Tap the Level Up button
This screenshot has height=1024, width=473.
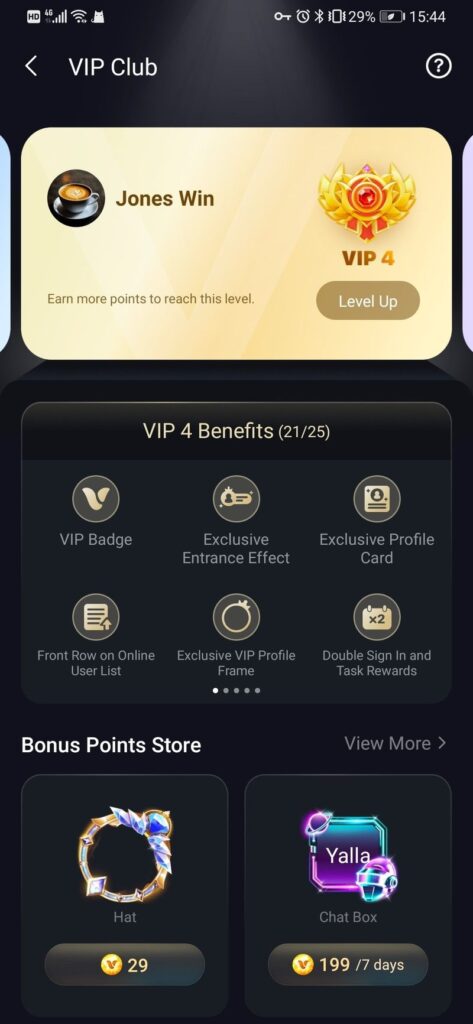368,301
